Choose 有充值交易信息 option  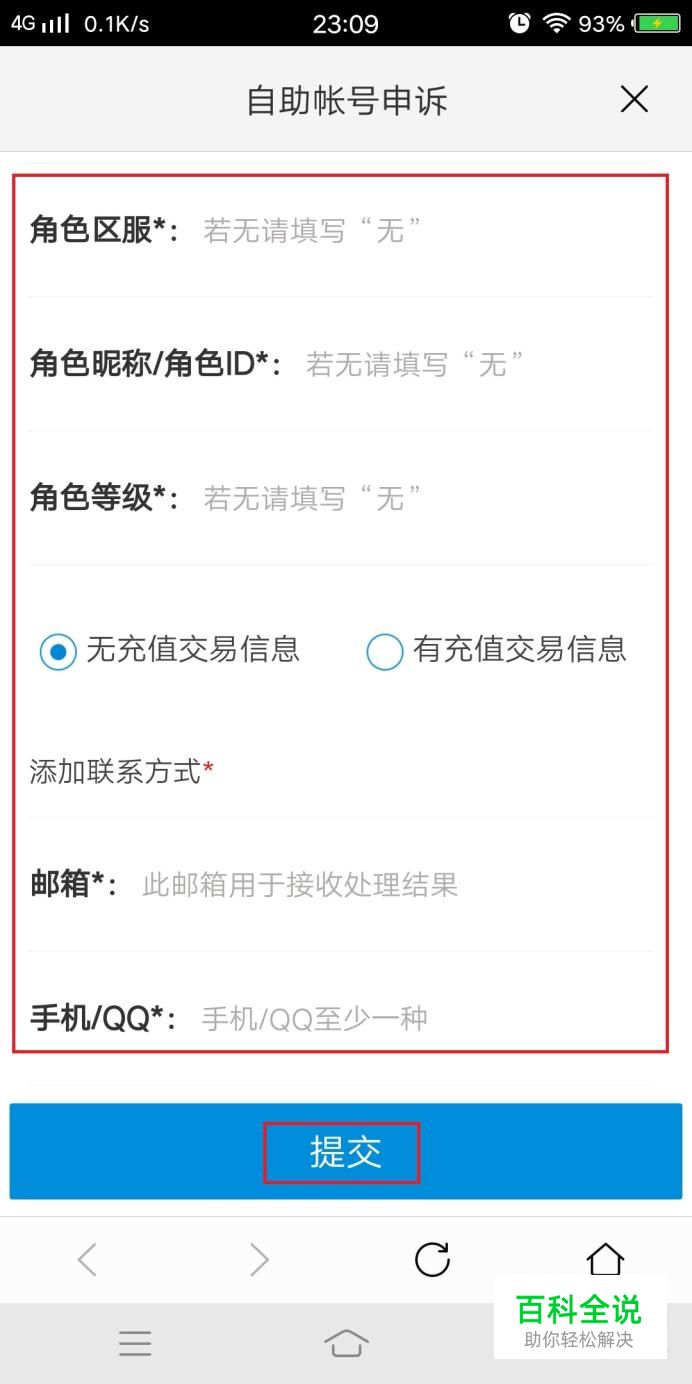(497, 651)
